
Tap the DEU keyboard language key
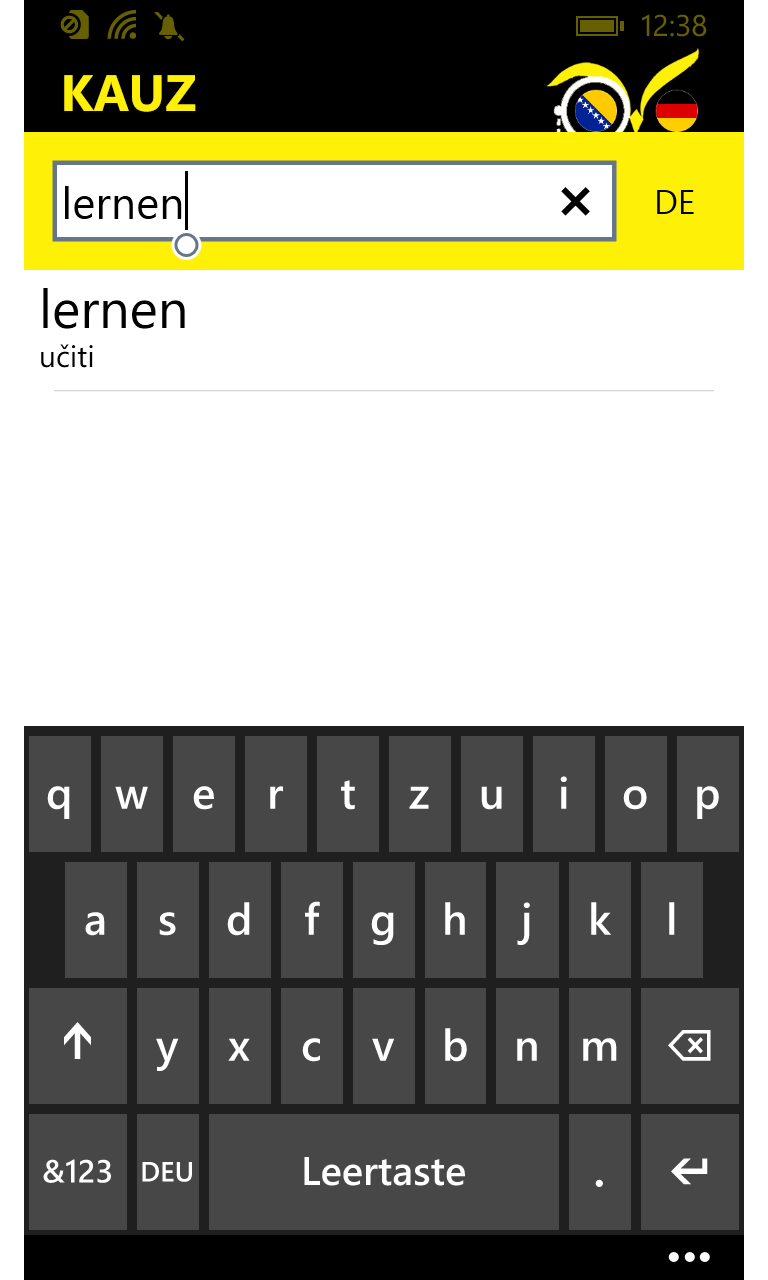pyautogui.click(x=167, y=1172)
